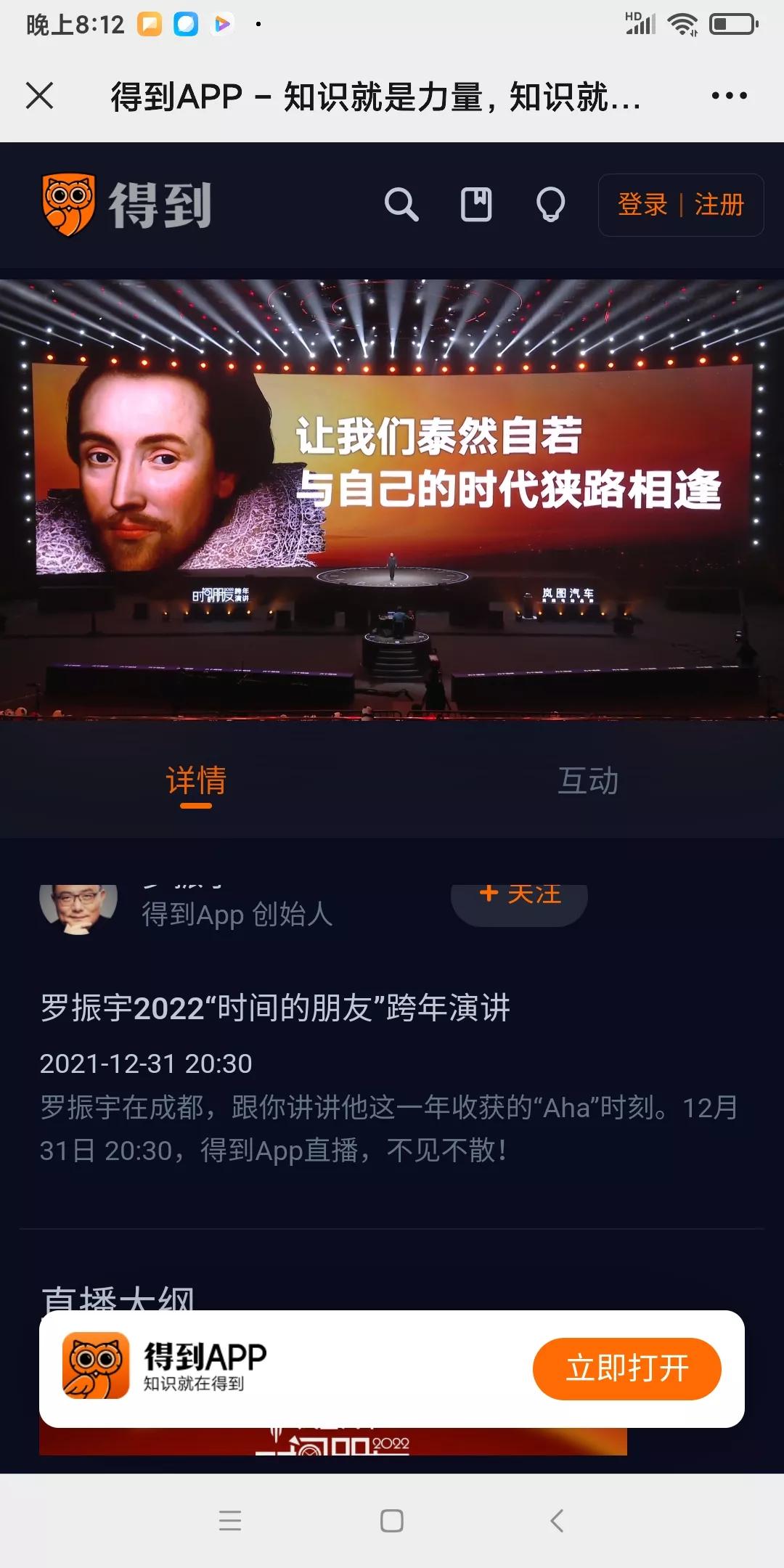Image resolution: width=784 pixels, height=1568 pixels.
Task: Click the 得到 owl logo
Action: [69, 204]
